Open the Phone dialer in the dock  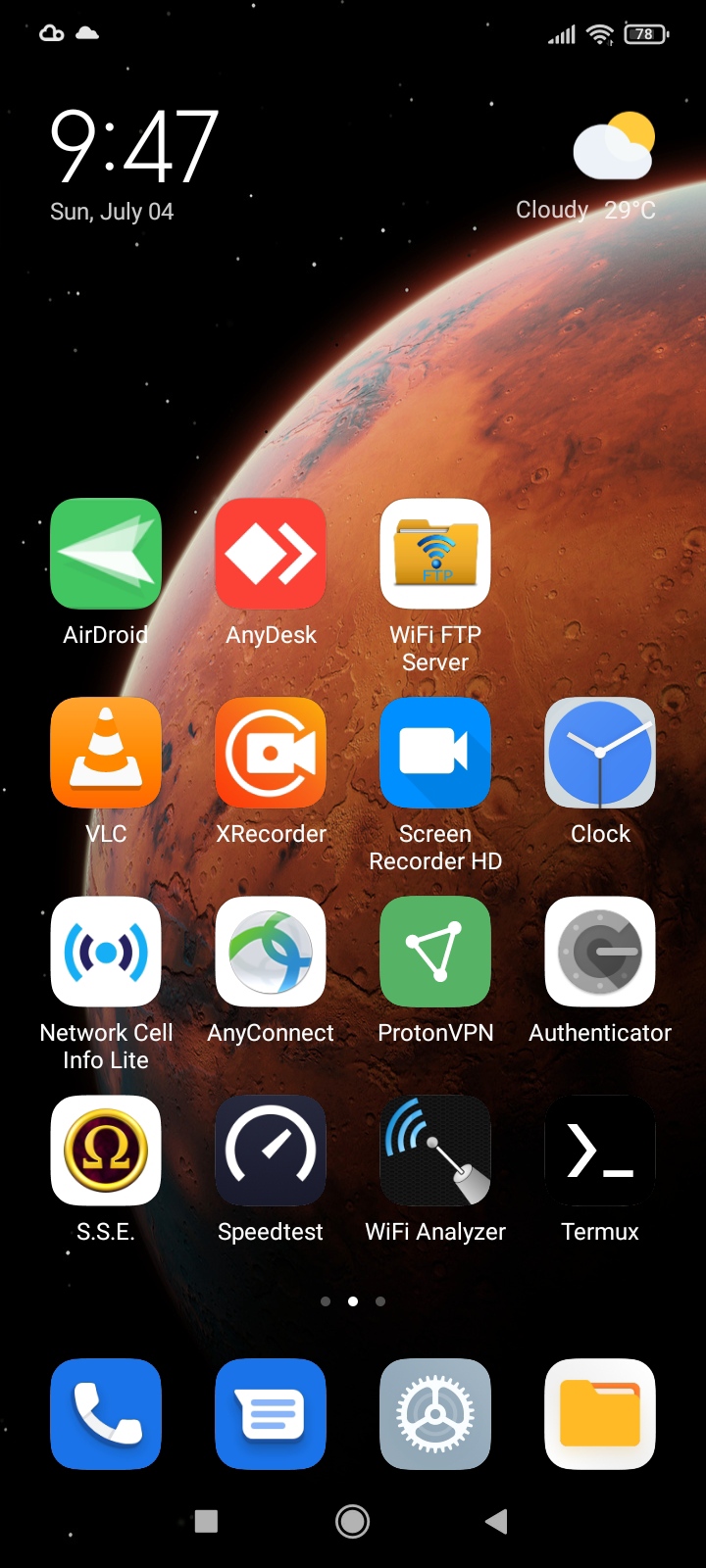pos(106,1414)
